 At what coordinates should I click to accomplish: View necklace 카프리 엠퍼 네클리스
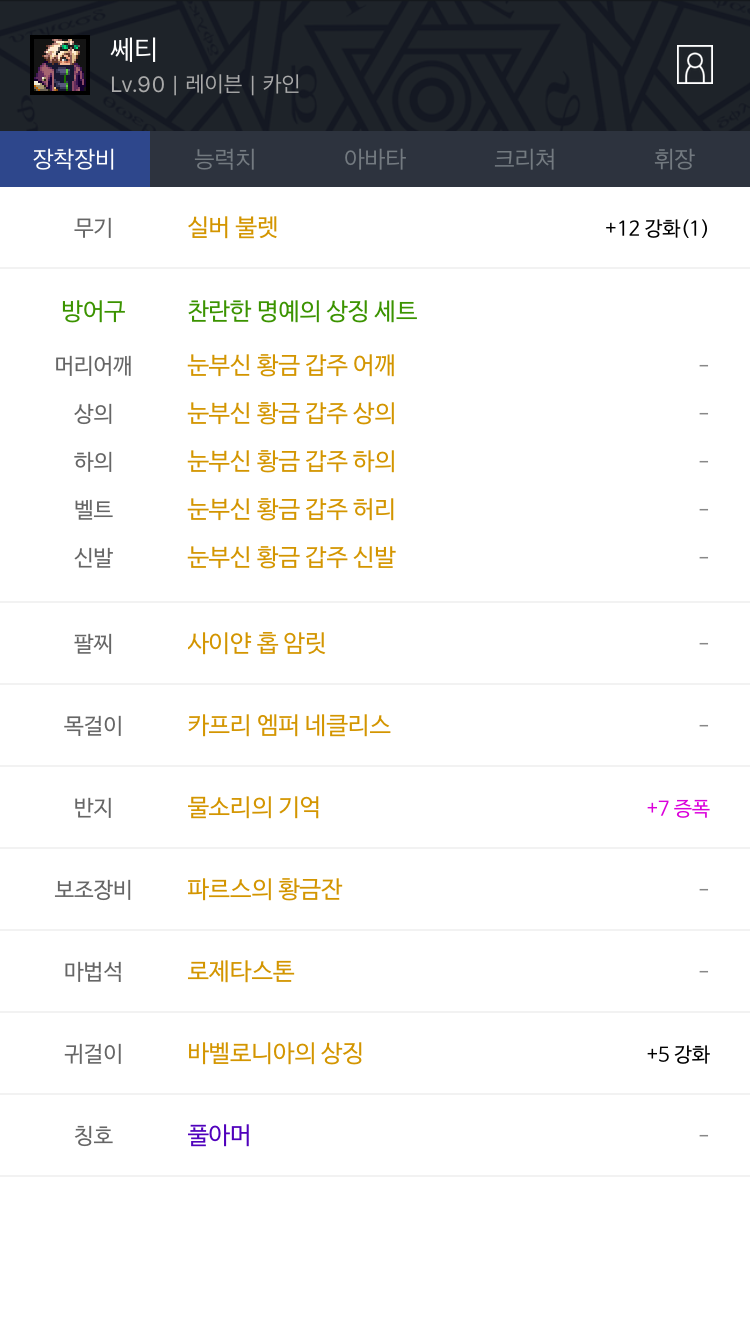coord(289,725)
